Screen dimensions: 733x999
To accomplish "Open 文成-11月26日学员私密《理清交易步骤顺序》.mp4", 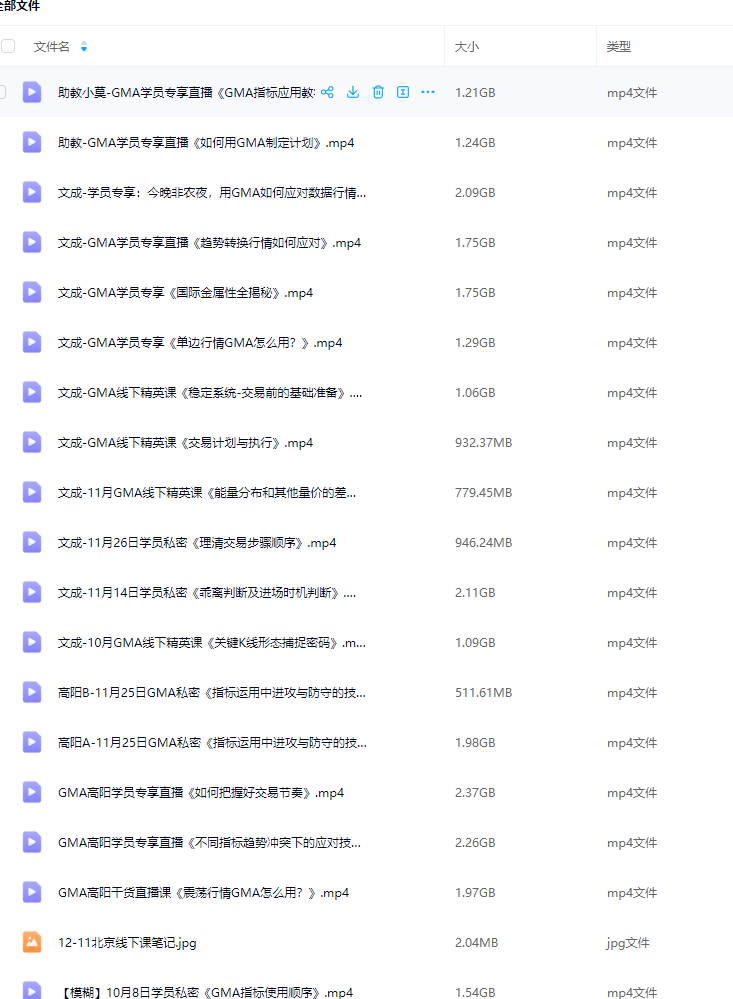I will tap(197, 543).
